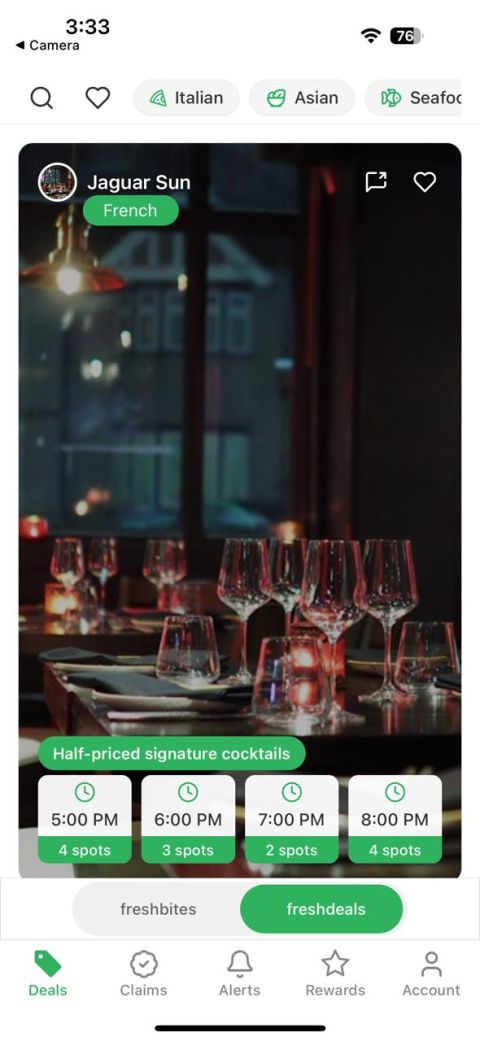
Task: Choose the Seafood filter chip
Action: 413,98
